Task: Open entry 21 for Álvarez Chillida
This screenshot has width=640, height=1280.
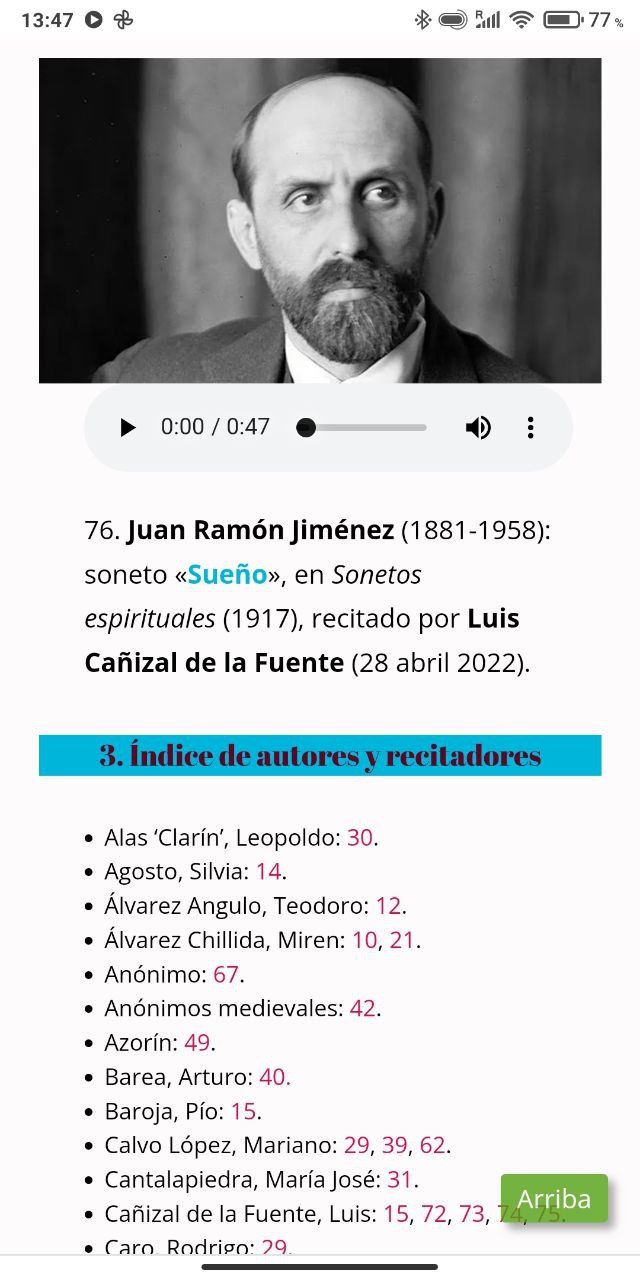Action: 402,940
